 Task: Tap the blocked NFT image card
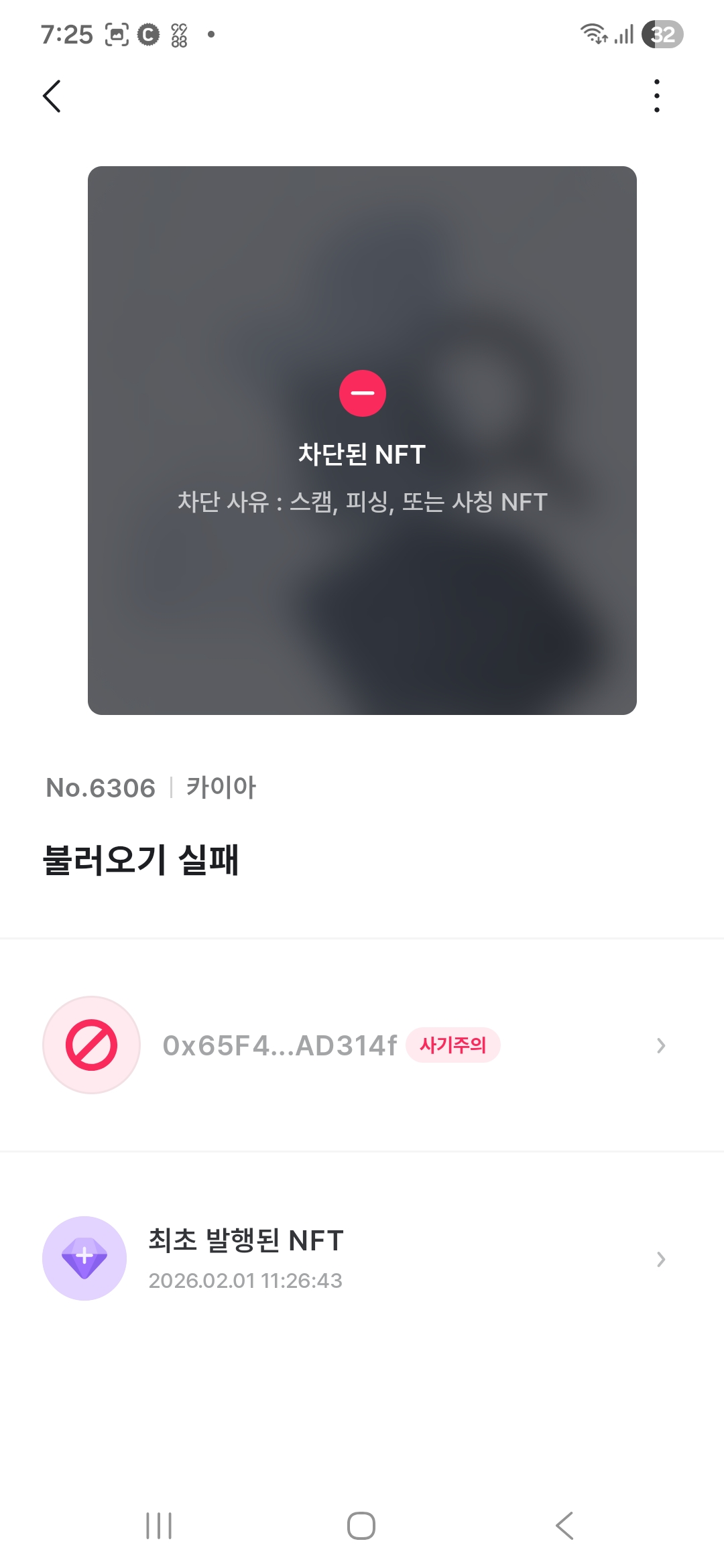coord(362,440)
